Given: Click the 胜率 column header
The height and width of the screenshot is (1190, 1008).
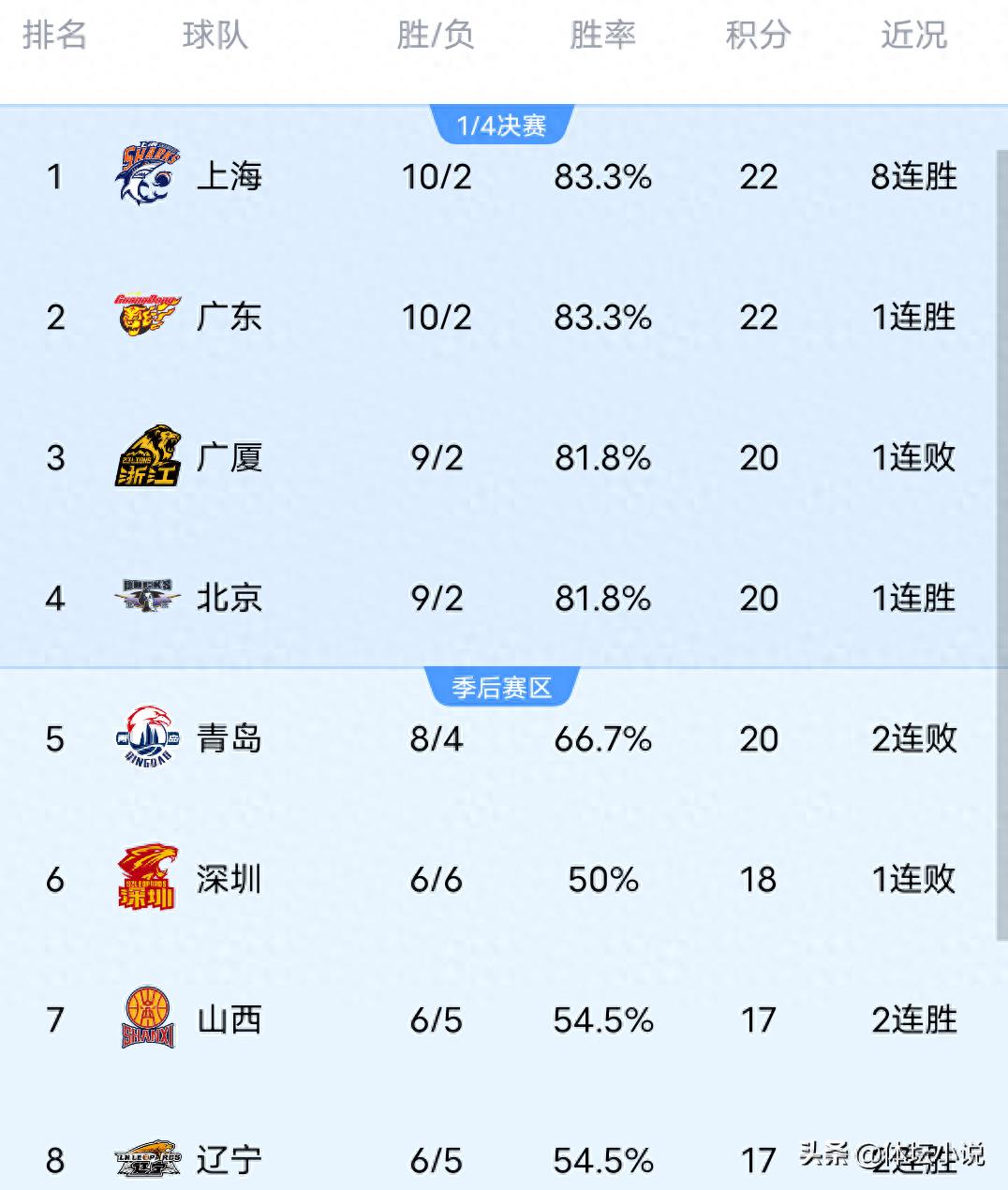Looking at the screenshot, I should tap(602, 36).
